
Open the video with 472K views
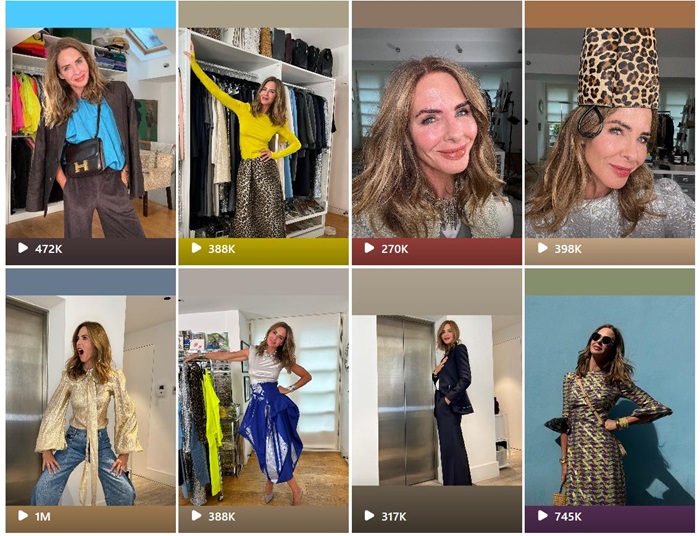pos(90,135)
